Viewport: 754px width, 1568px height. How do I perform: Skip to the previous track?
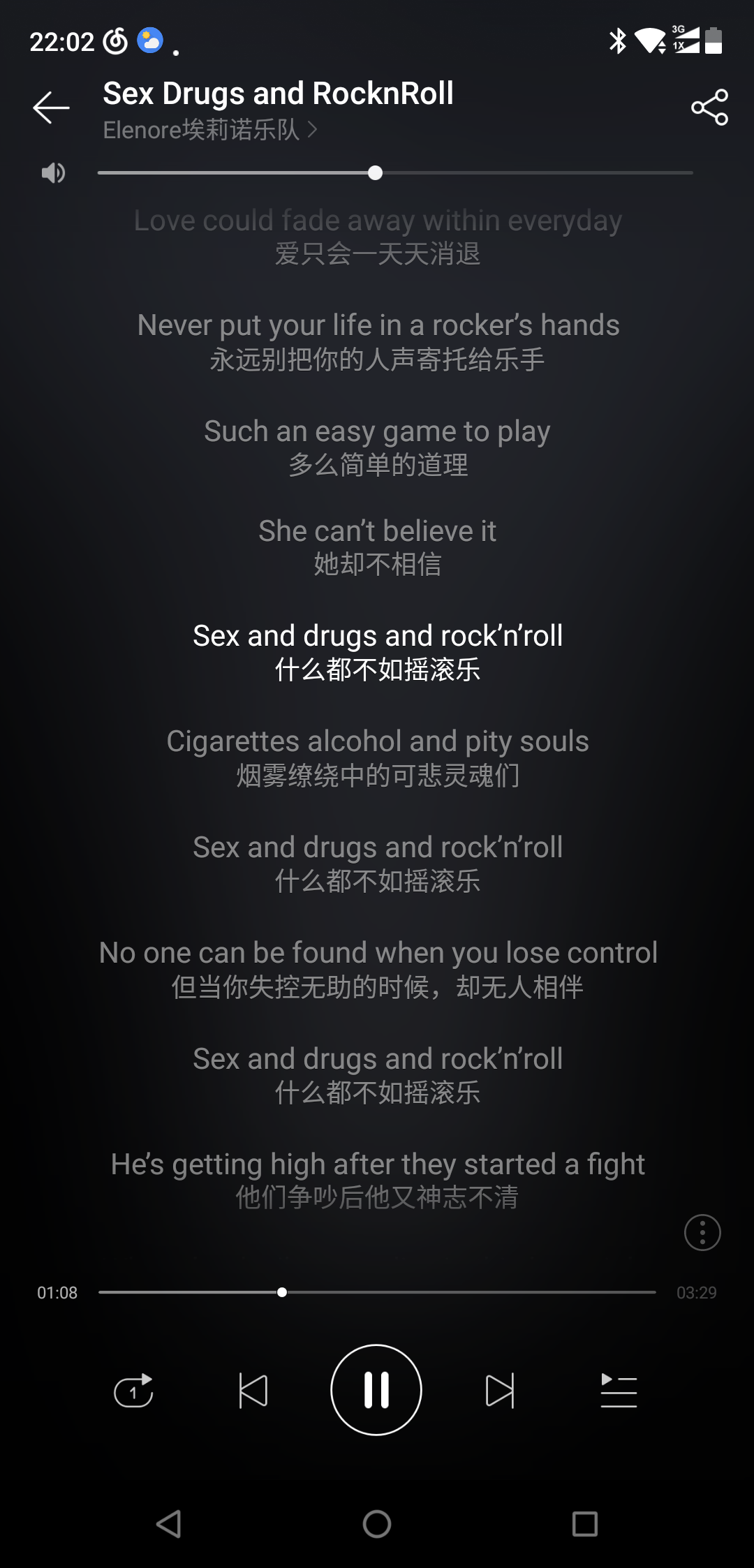coord(253,1390)
